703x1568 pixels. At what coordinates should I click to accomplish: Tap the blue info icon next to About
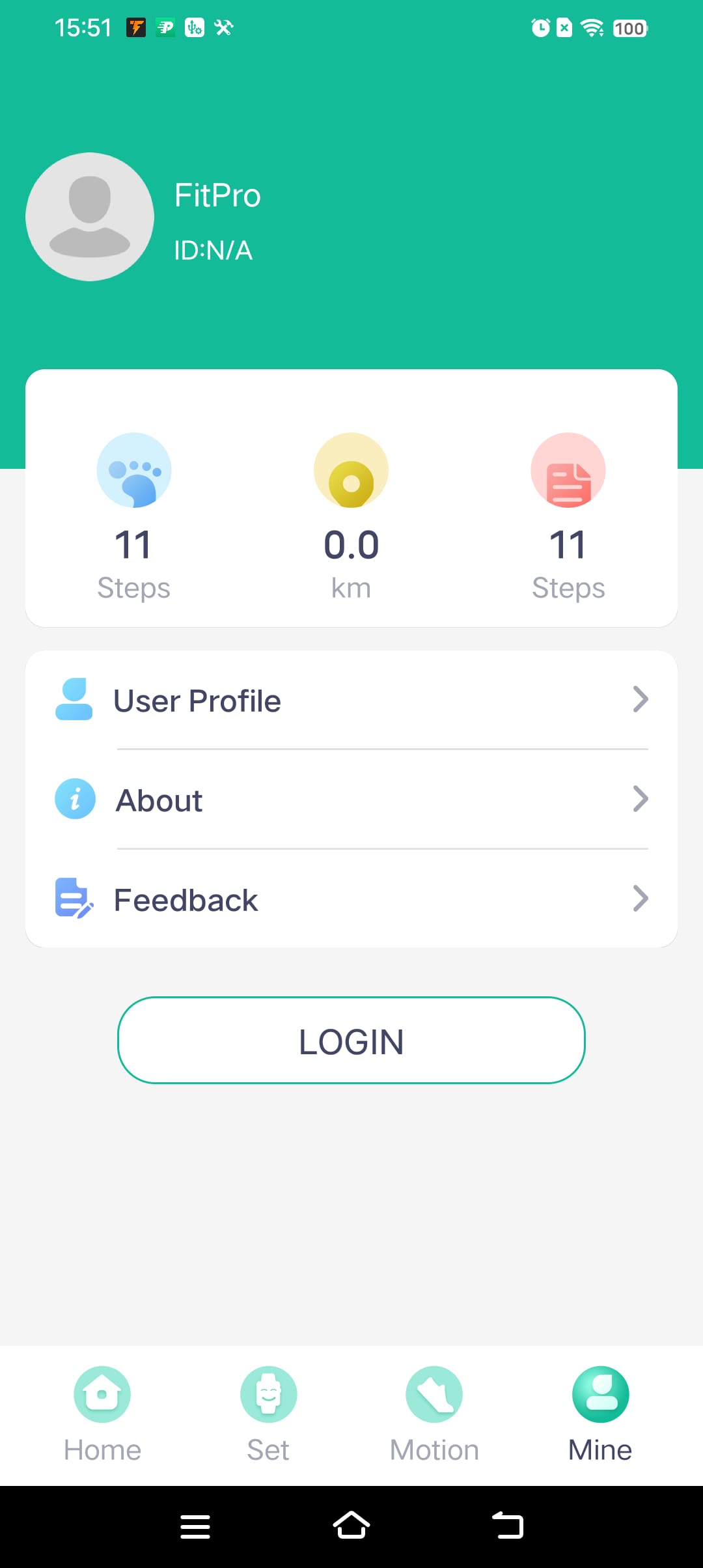click(x=74, y=799)
